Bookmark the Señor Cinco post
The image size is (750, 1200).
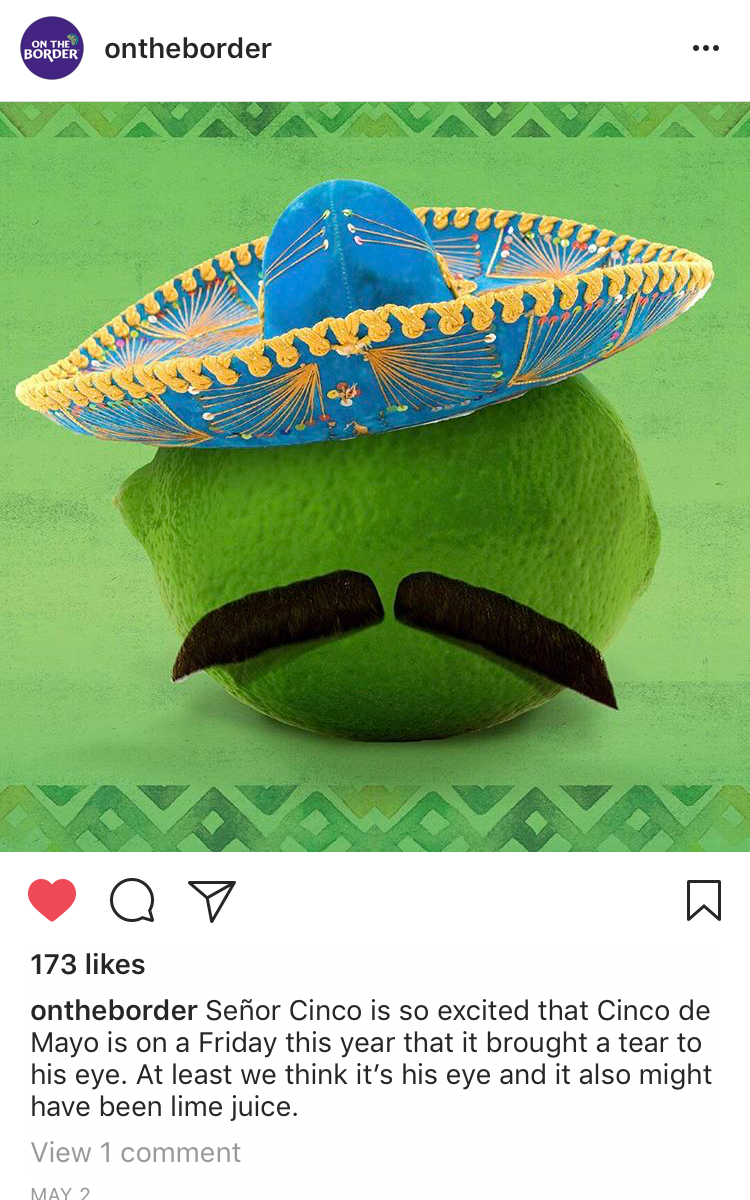704,900
